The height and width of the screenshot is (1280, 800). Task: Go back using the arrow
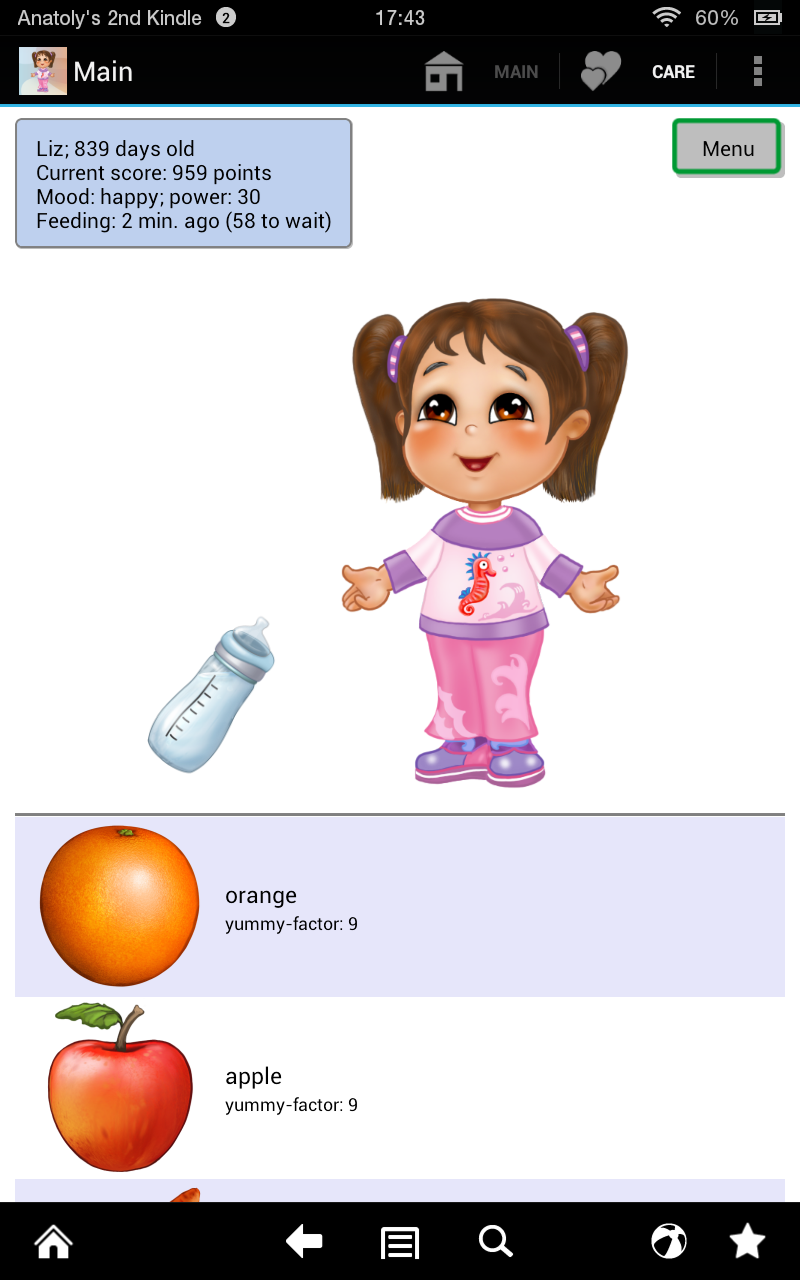(304, 1242)
